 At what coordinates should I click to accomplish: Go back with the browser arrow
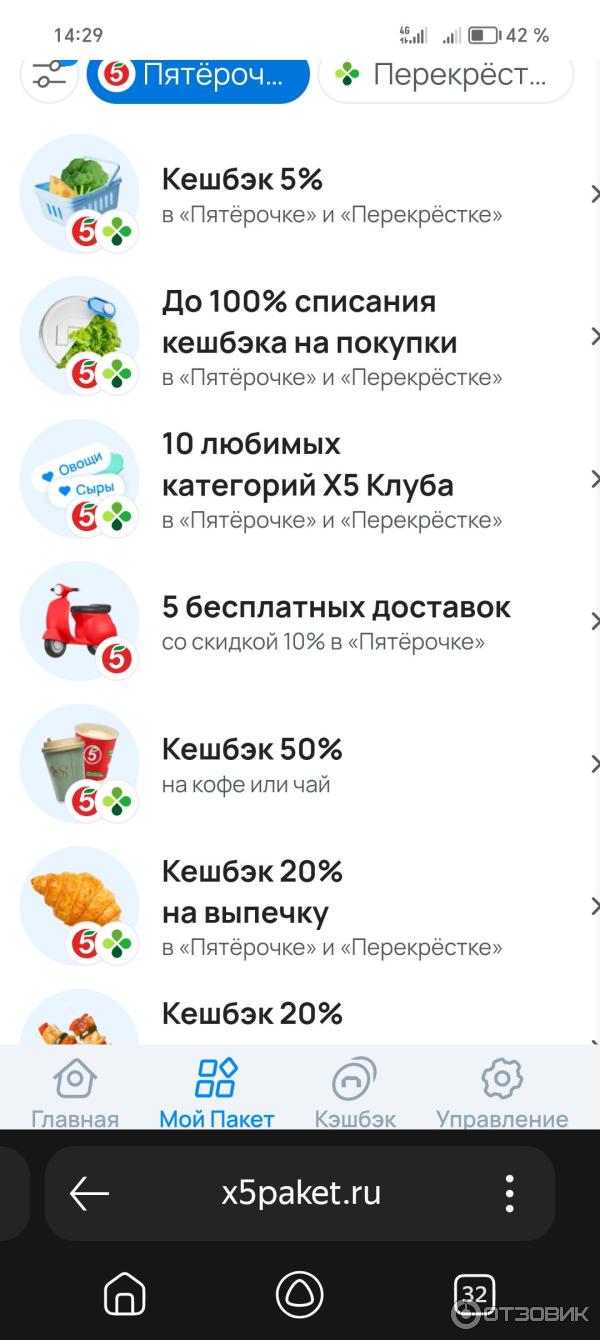coord(89,1193)
